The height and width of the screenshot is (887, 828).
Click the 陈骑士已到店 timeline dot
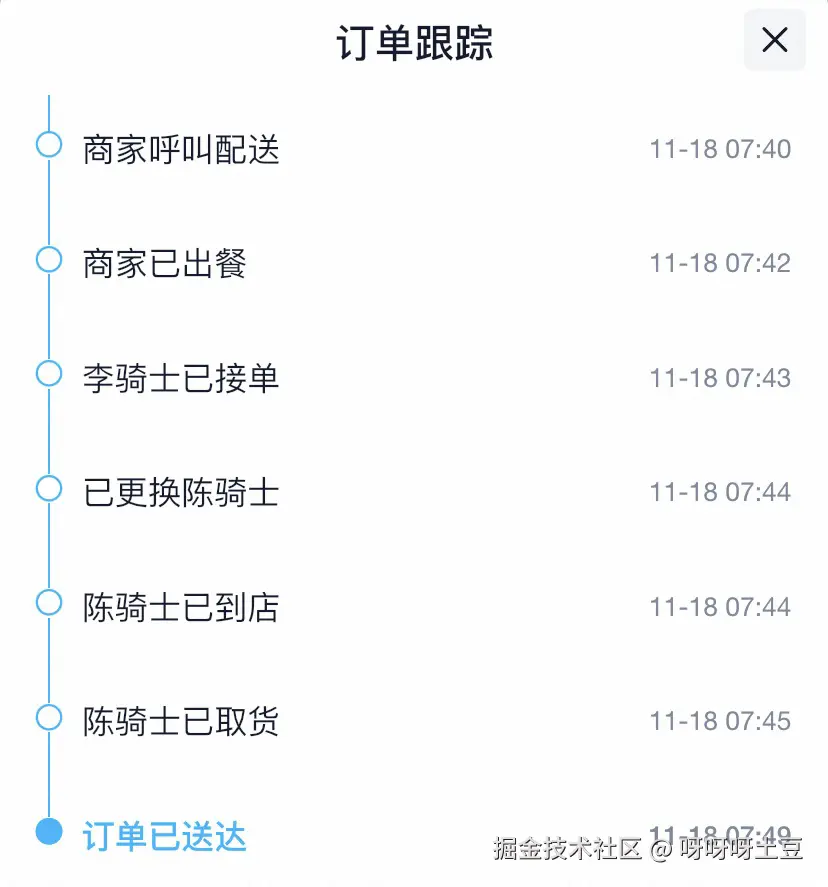pos(47,603)
